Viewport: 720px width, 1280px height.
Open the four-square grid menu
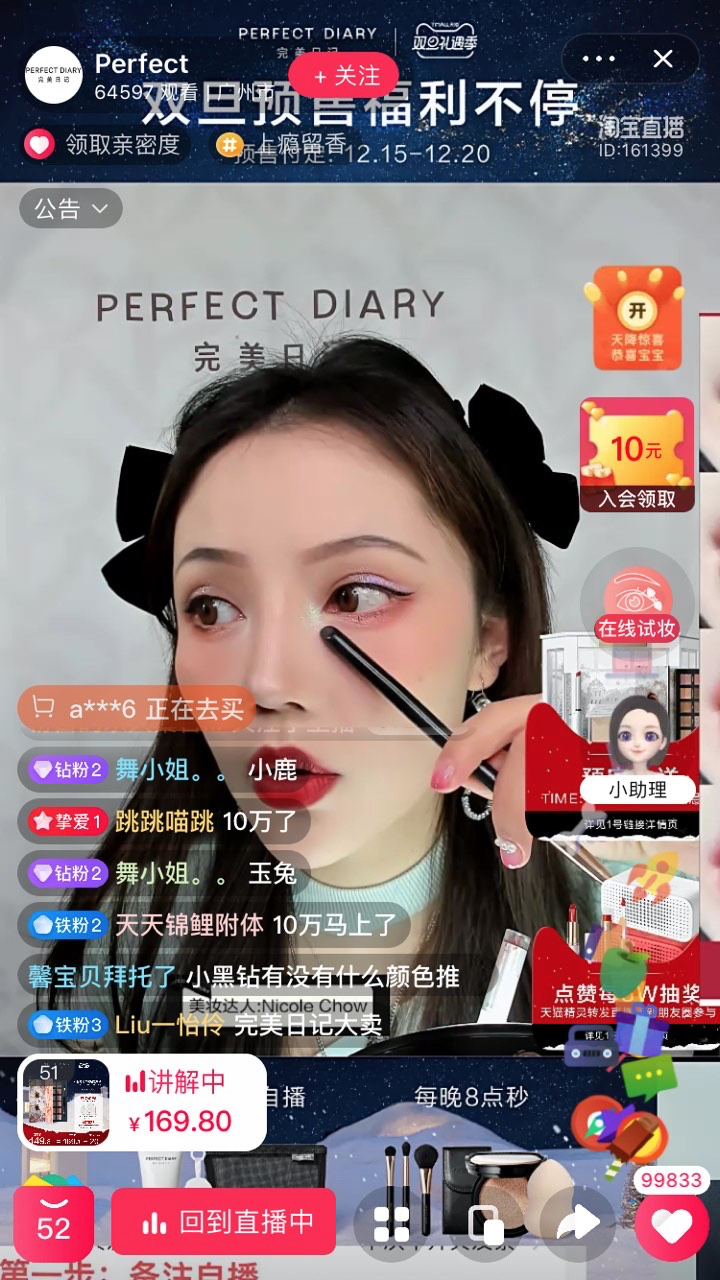391,1222
